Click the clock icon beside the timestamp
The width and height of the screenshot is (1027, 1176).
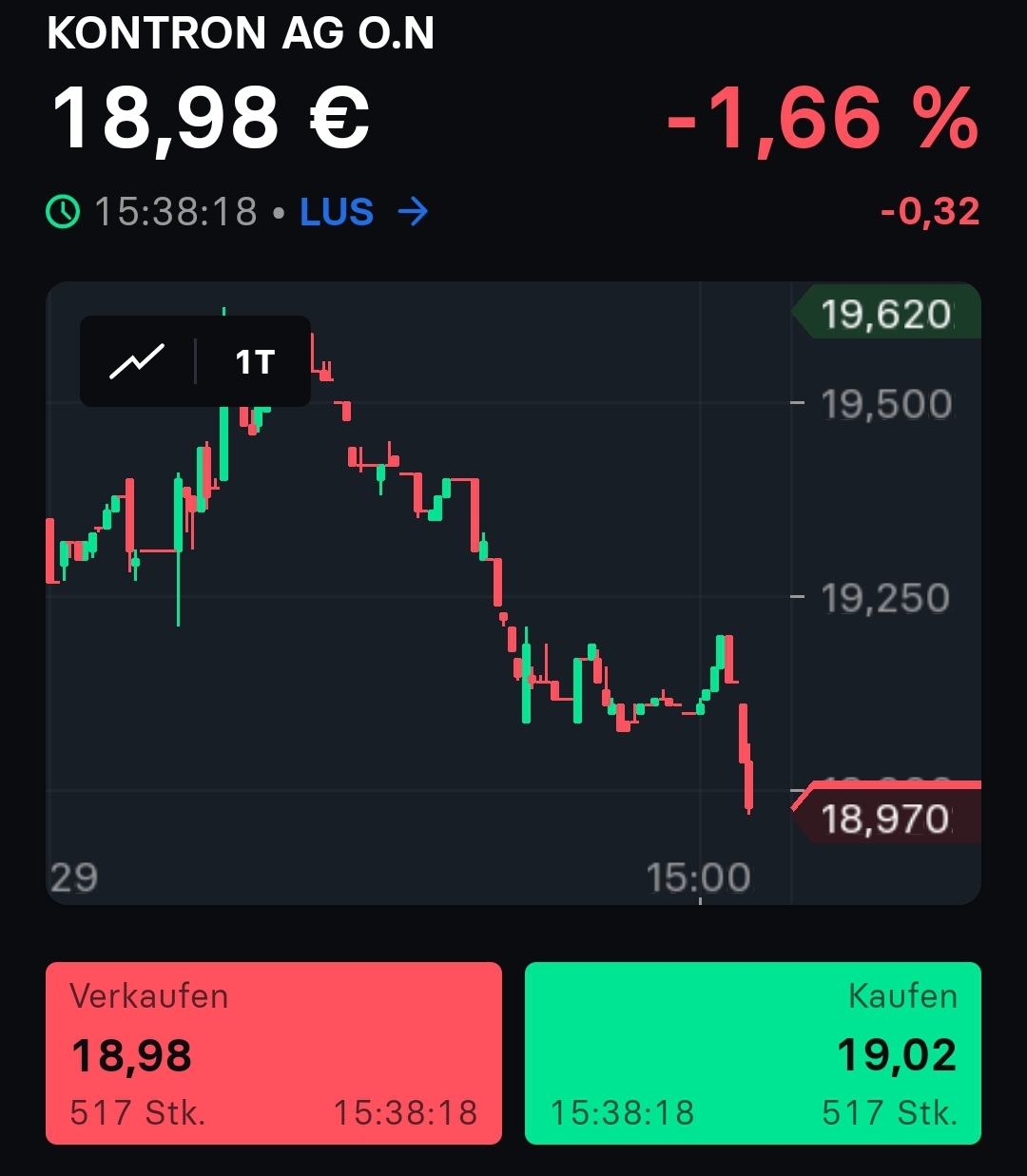pos(63,211)
